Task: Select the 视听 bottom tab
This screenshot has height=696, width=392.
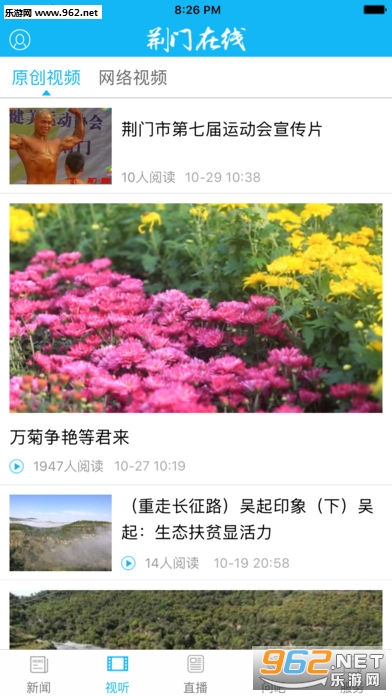Action: [x=118, y=674]
